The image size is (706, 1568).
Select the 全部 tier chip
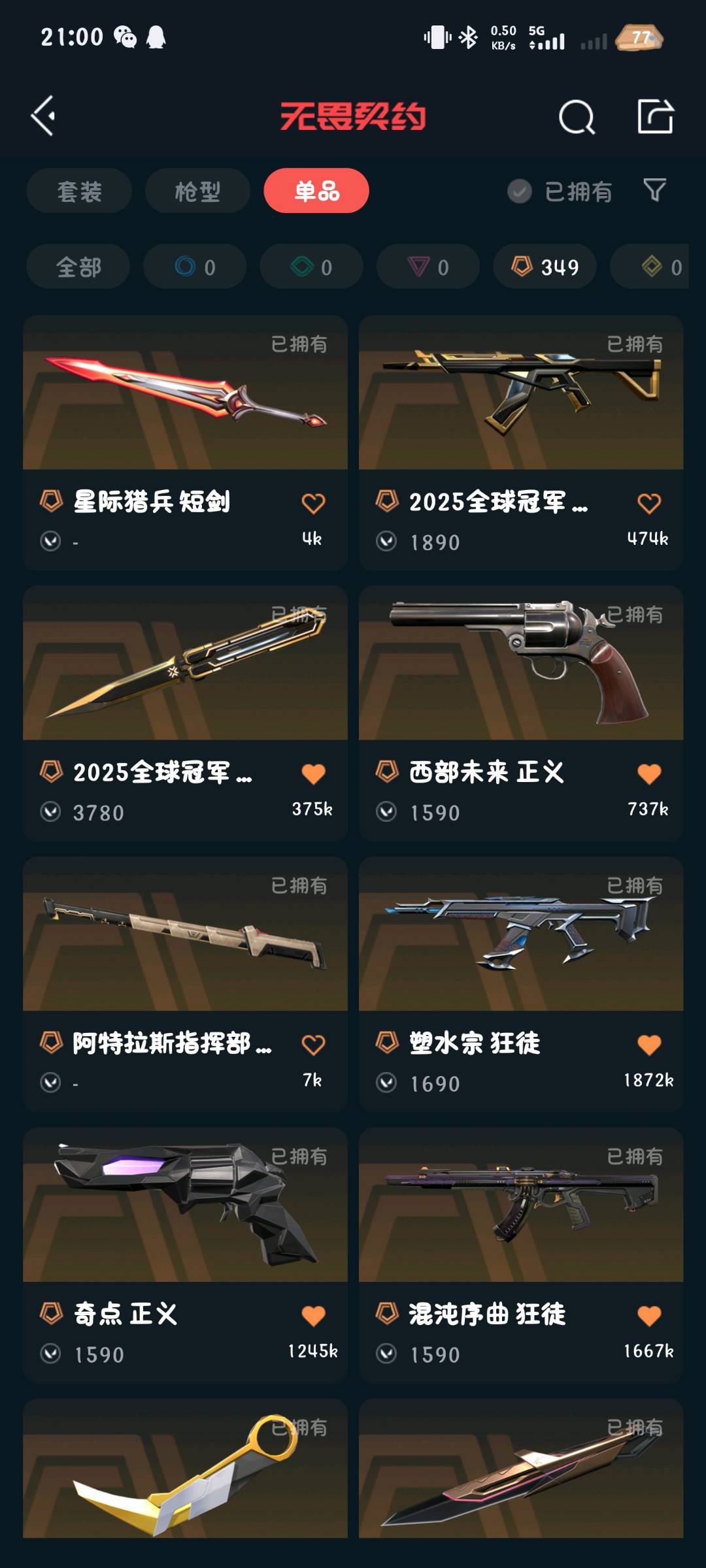78,267
